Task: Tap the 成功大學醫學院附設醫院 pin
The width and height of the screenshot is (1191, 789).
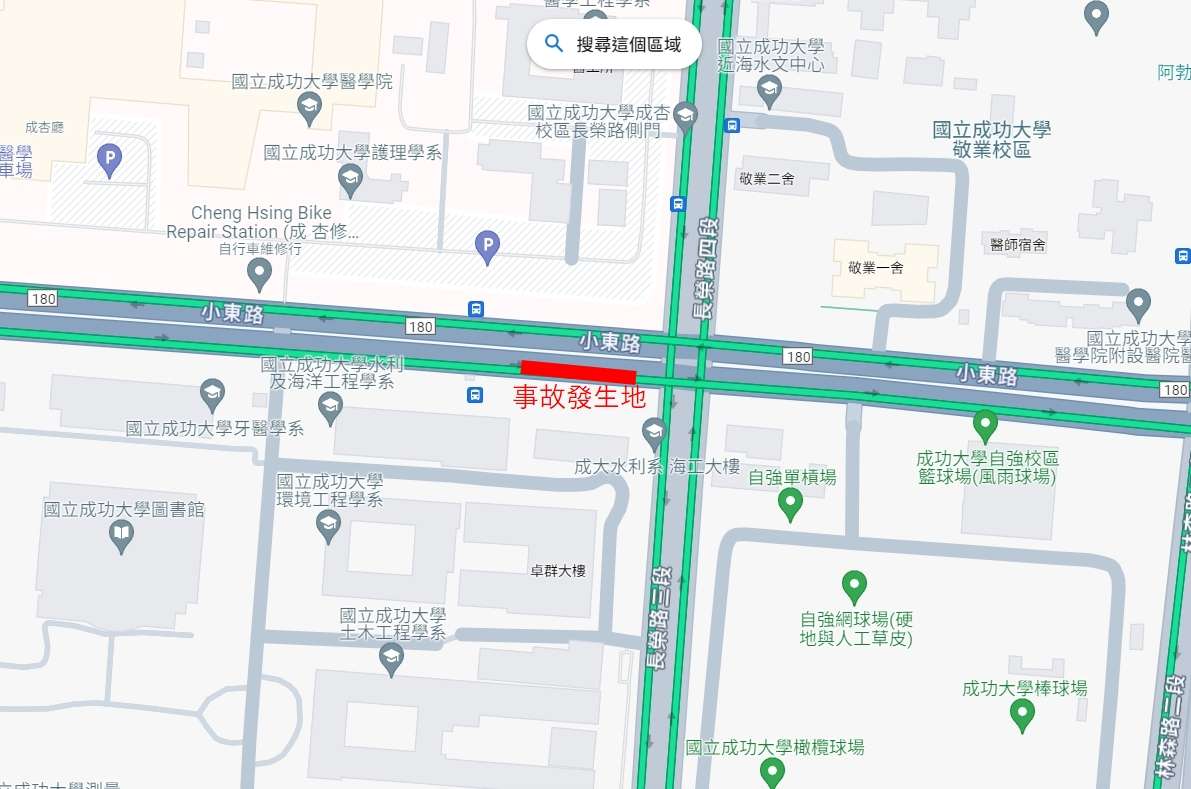Action: (1137, 306)
